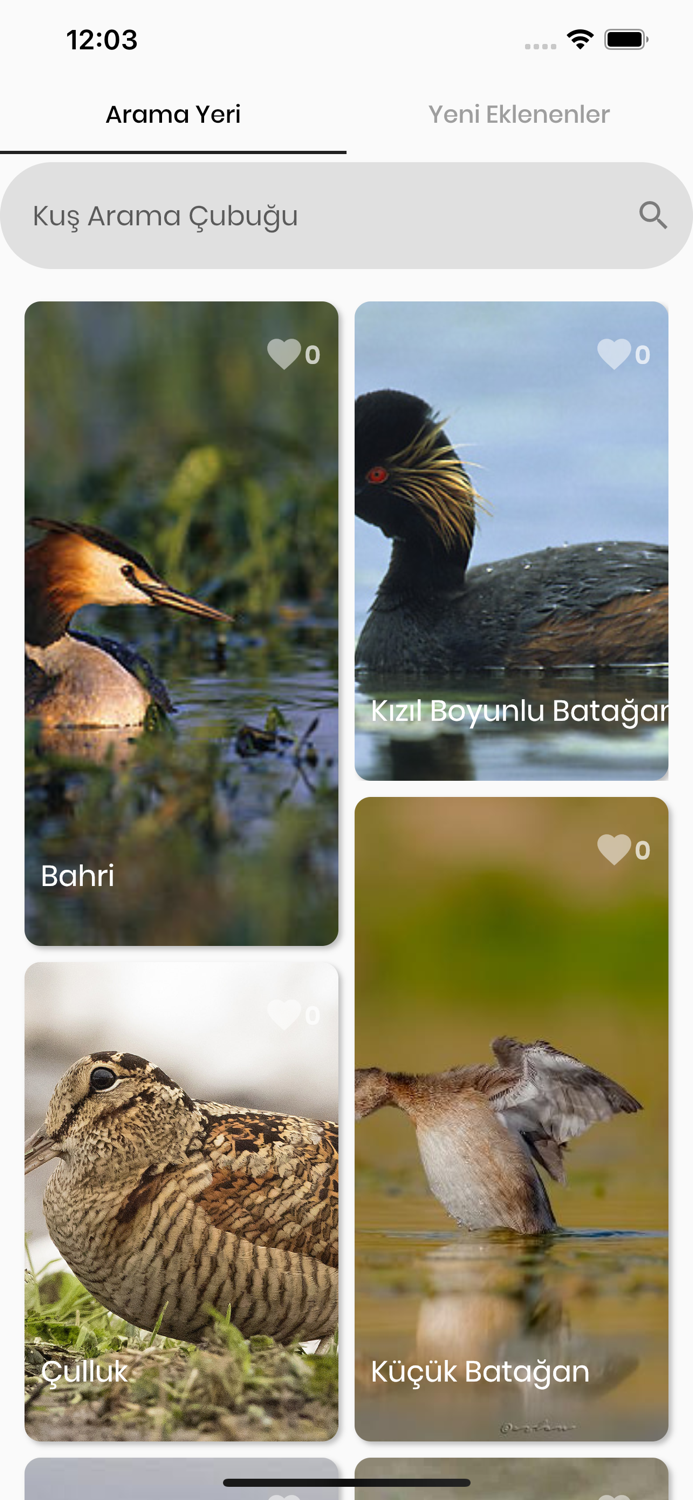The width and height of the screenshot is (693, 1500).
Task: Switch to the Yeni Eklenenler tab
Action: tap(519, 115)
